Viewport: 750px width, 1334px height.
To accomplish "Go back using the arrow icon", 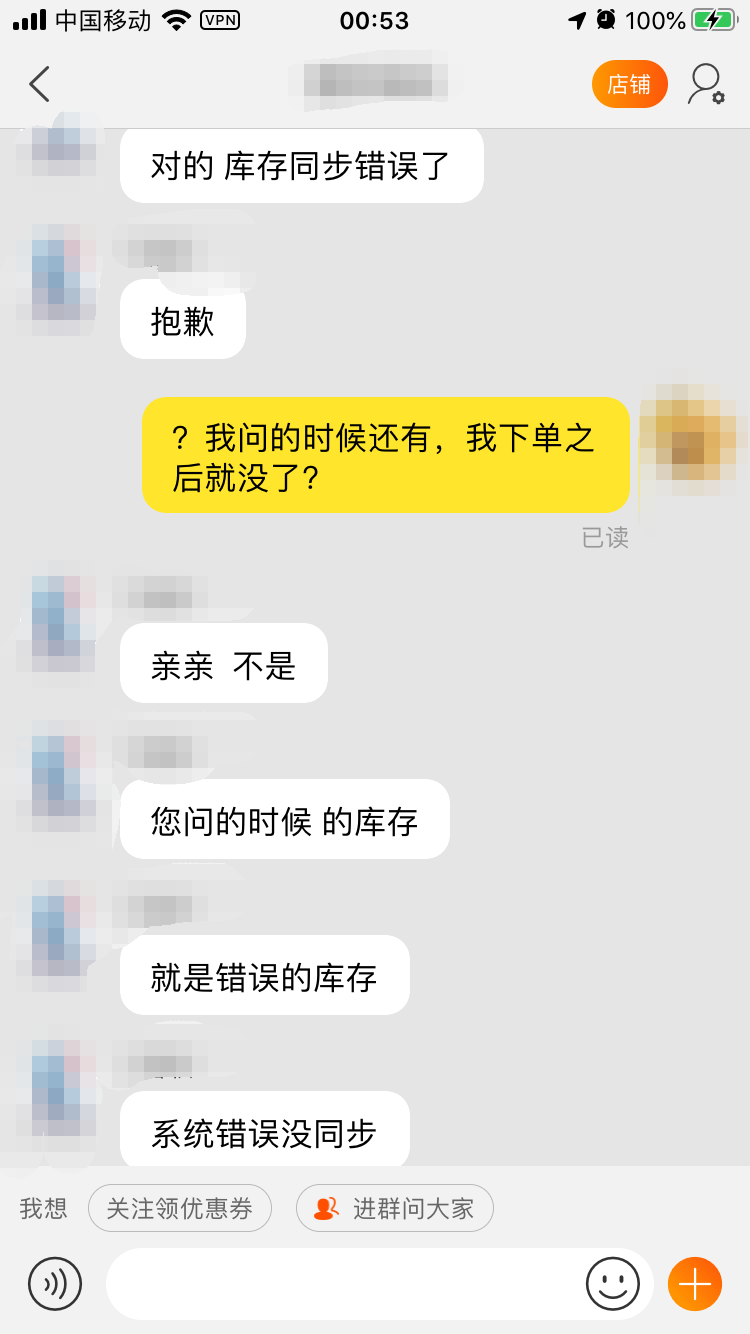I will (40, 85).
